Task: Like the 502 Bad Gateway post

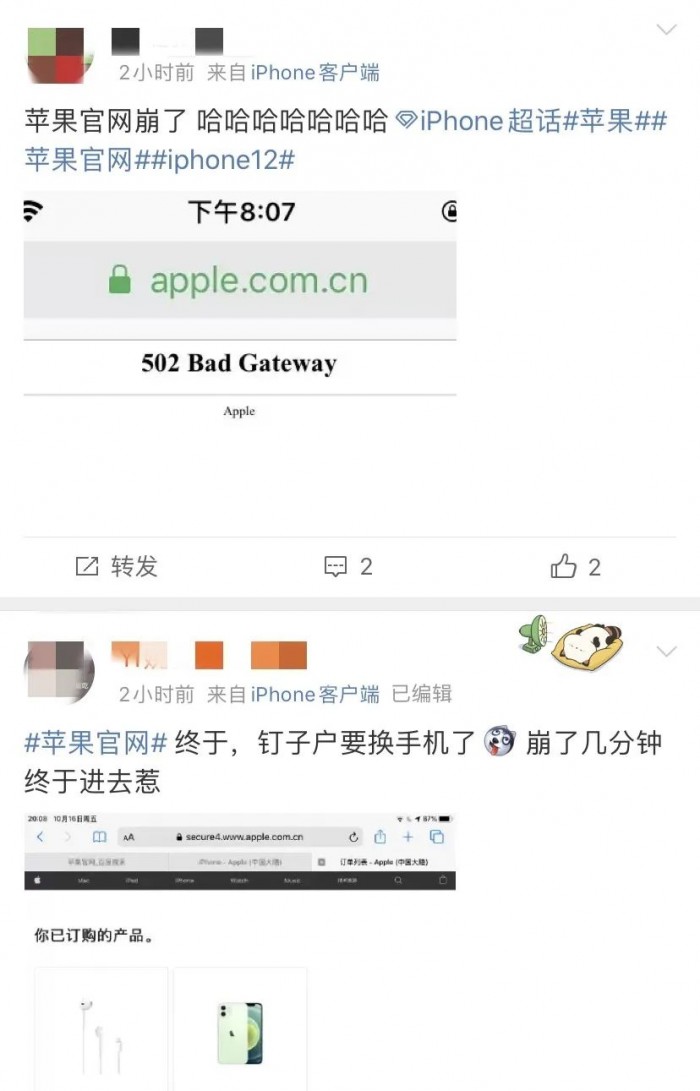Action: (575, 567)
